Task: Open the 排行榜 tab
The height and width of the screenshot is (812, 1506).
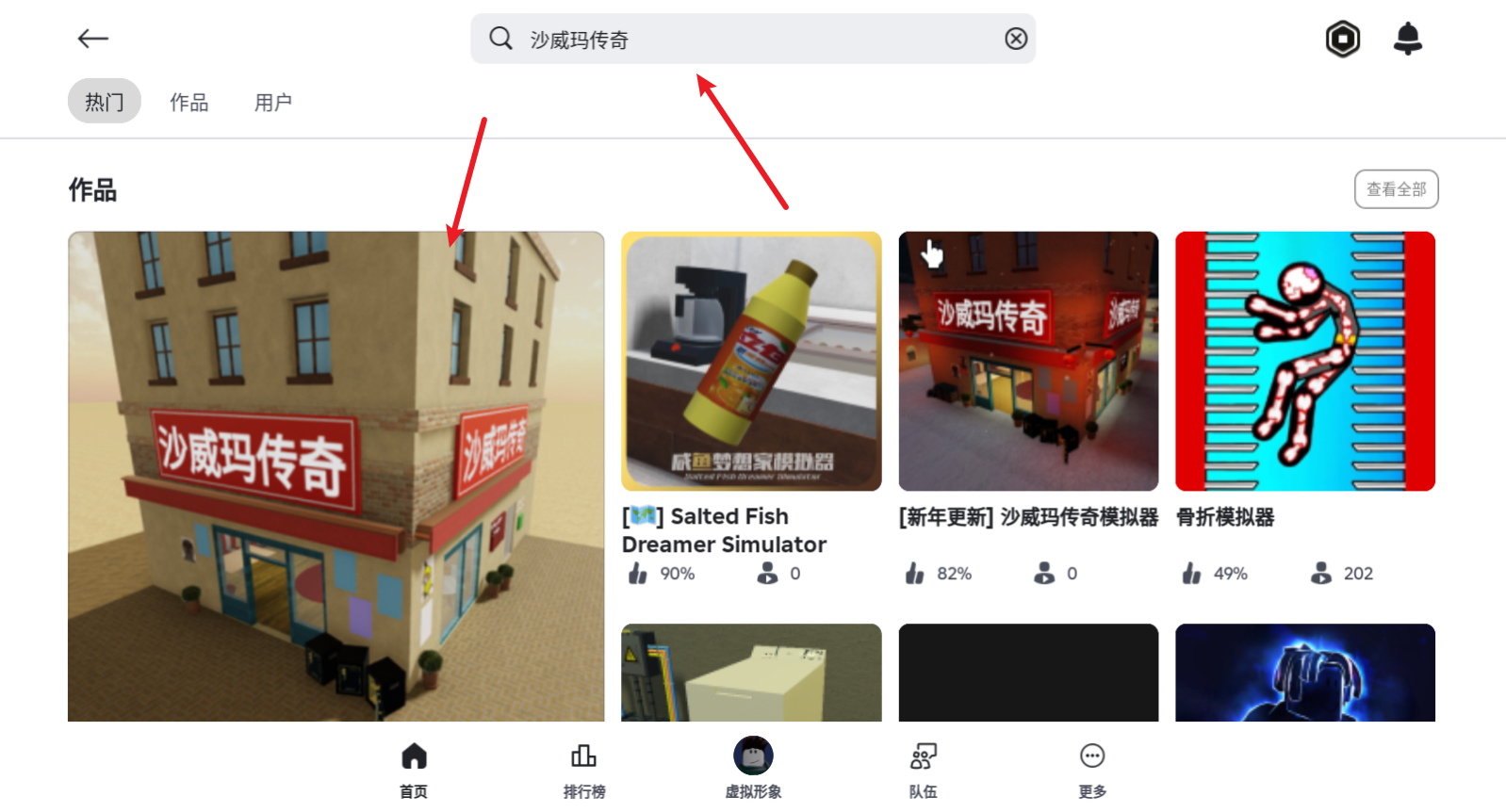Action: [x=583, y=768]
